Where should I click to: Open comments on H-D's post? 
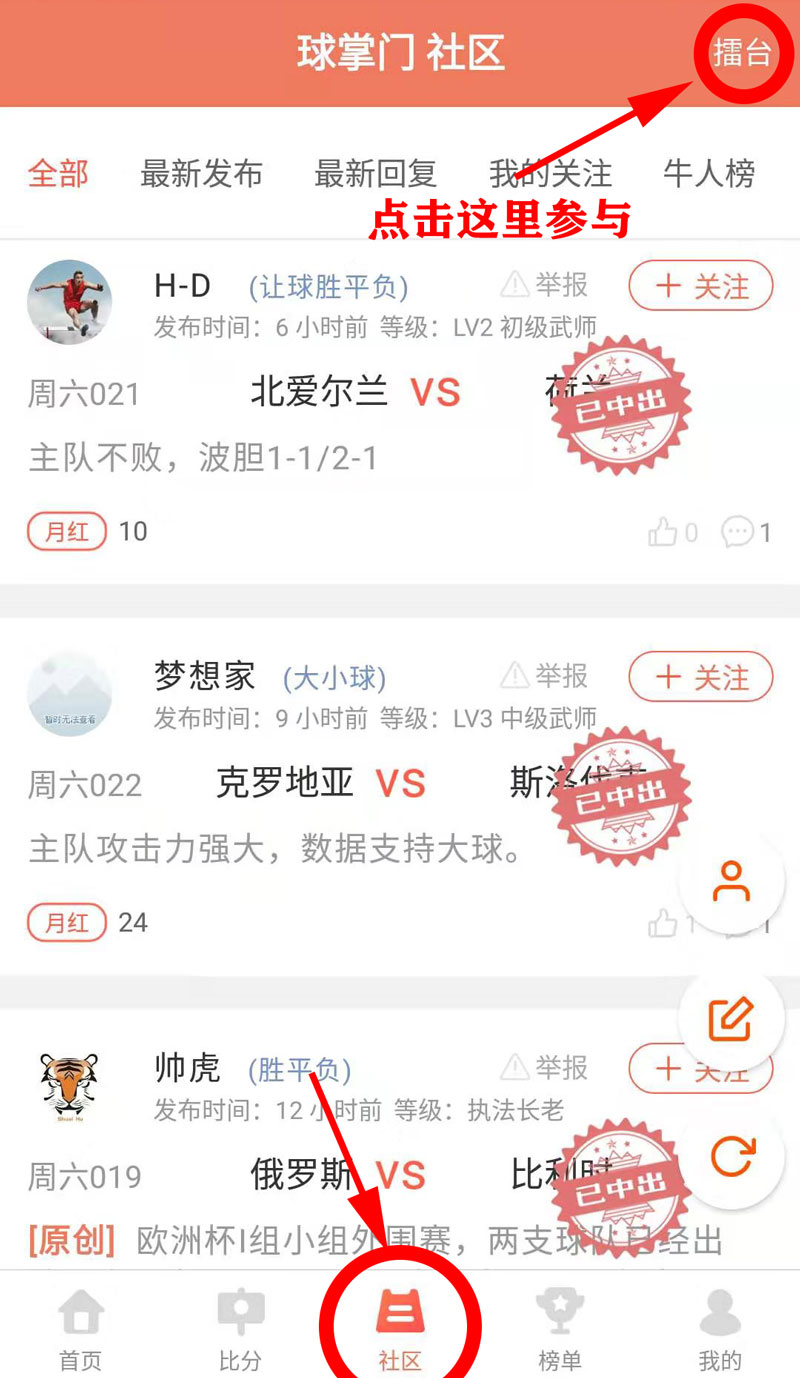point(747,533)
